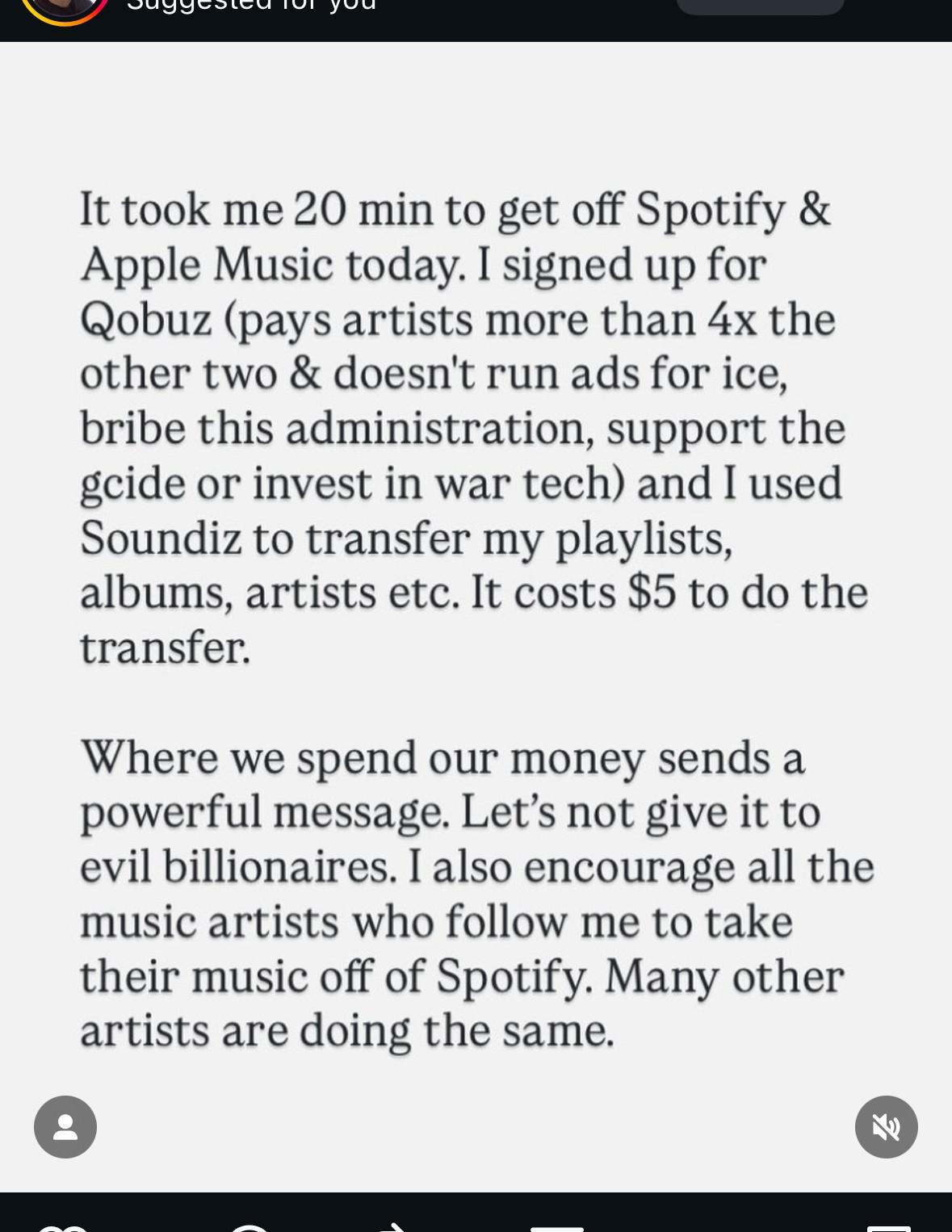Image resolution: width=952 pixels, height=1232 pixels.
Task: Open the poster's profile story avatar
Action: click(x=65, y=8)
